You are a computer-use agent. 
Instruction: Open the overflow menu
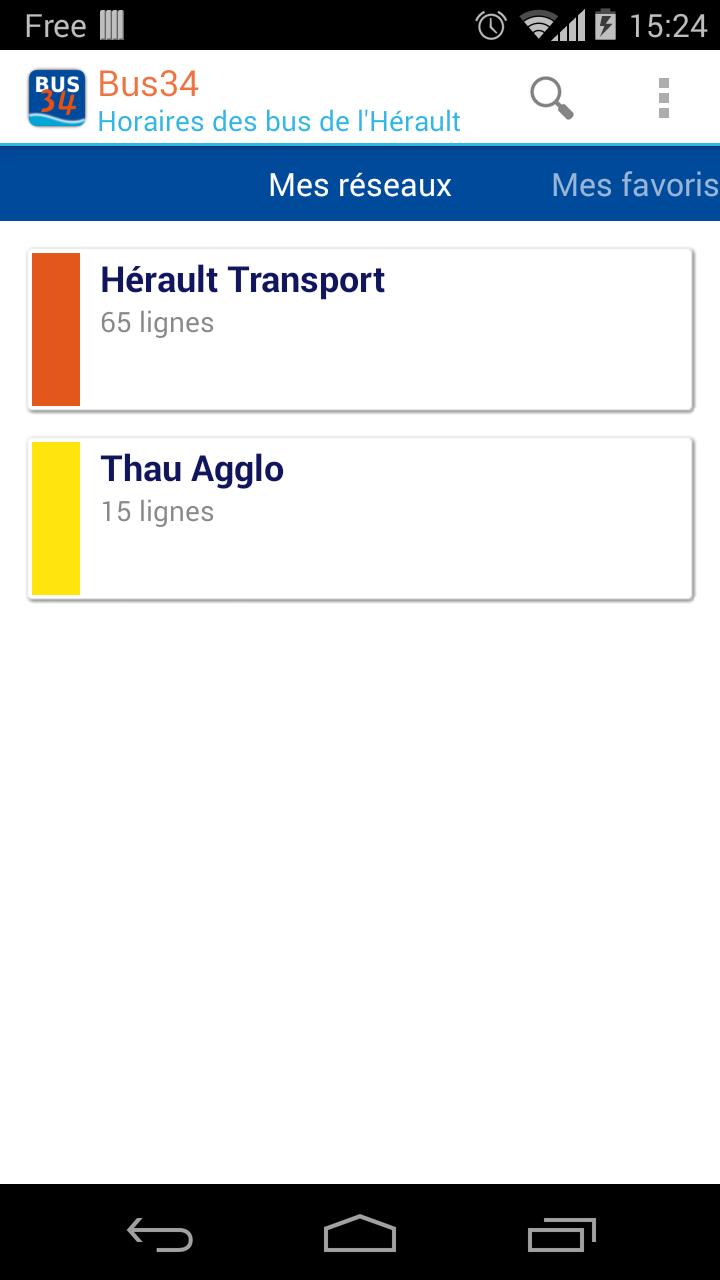[x=663, y=98]
